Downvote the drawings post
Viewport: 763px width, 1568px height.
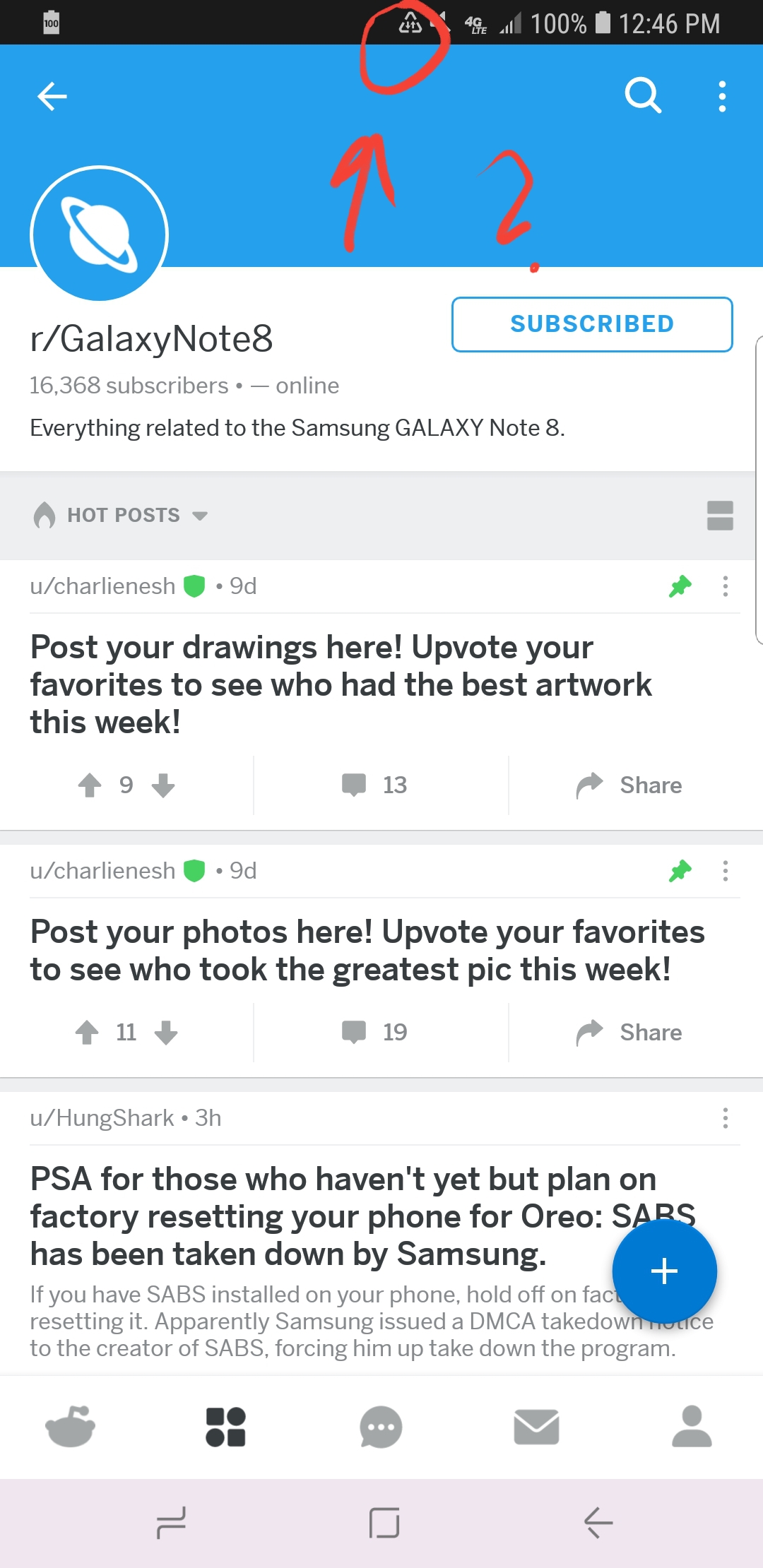coord(164,785)
